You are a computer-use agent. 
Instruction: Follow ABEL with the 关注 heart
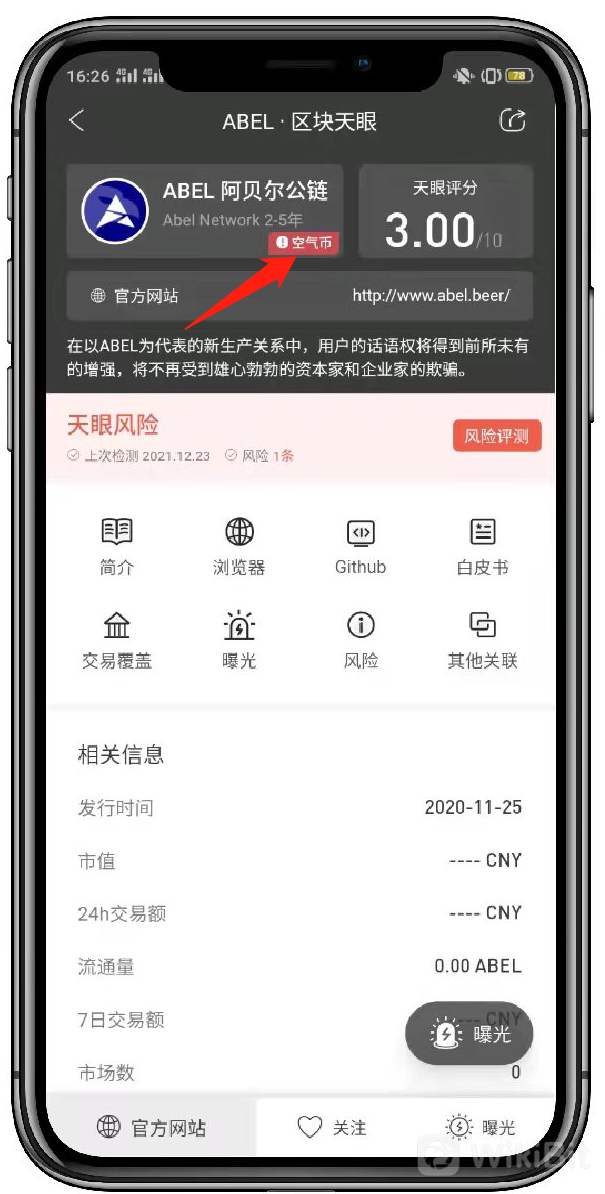click(x=333, y=1128)
